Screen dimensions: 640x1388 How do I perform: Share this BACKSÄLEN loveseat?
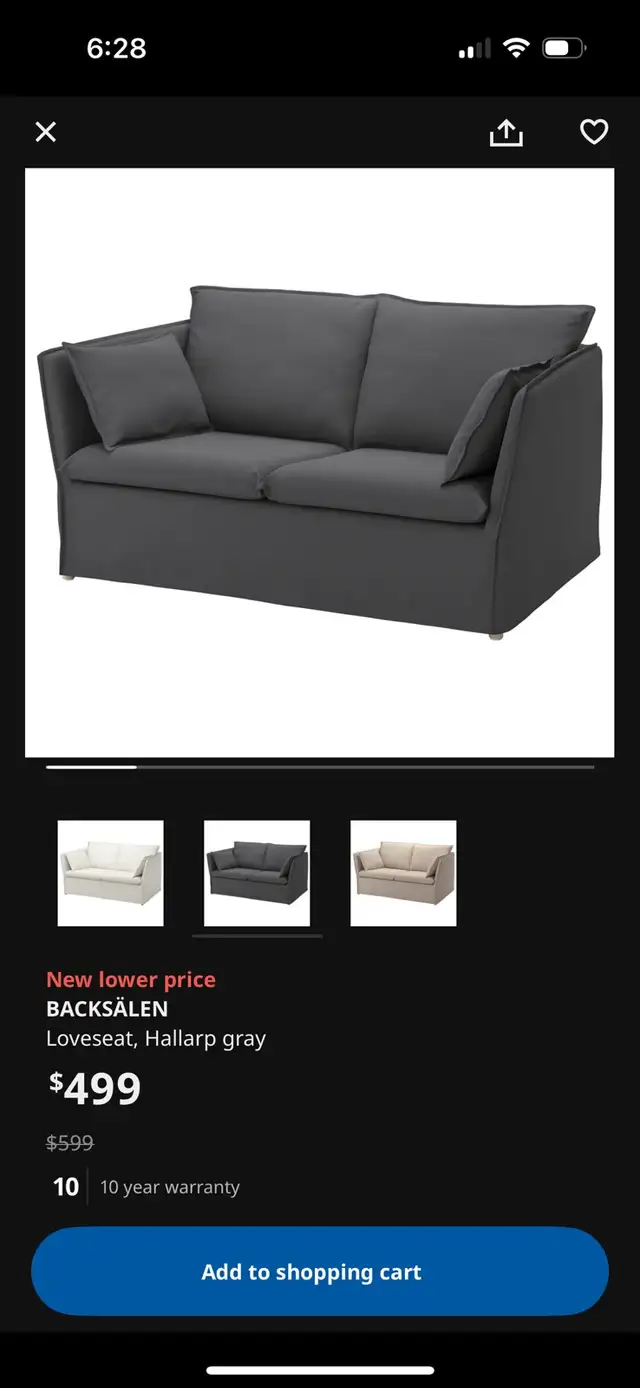[x=506, y=132]
